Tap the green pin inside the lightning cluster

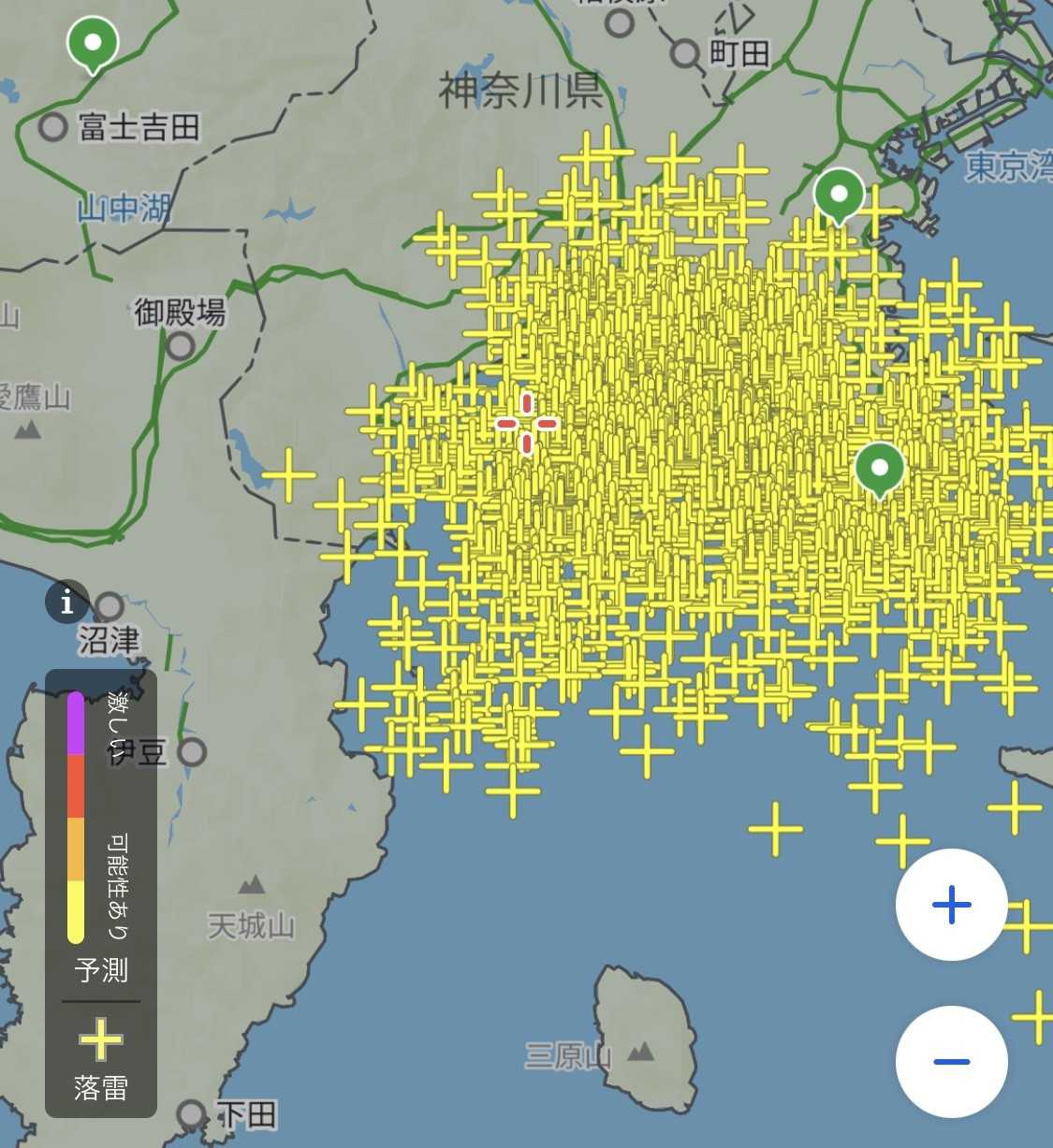[x=879, y=468]
